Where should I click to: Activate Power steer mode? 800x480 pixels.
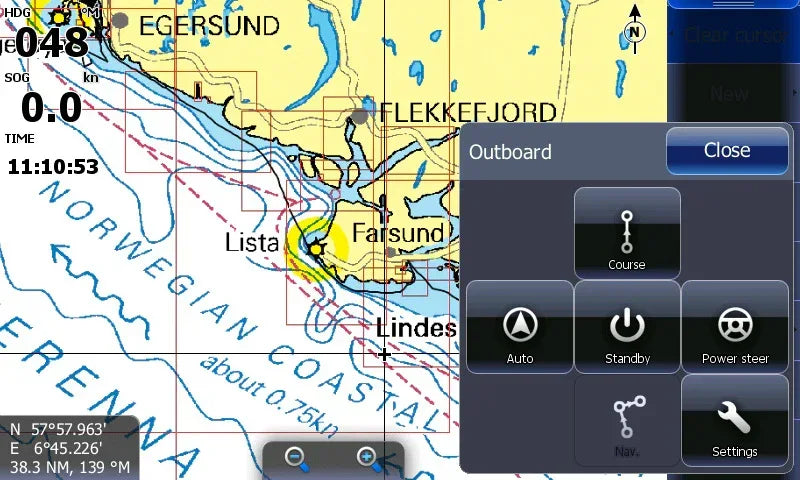pyautogui.click(x=734, y=327)
